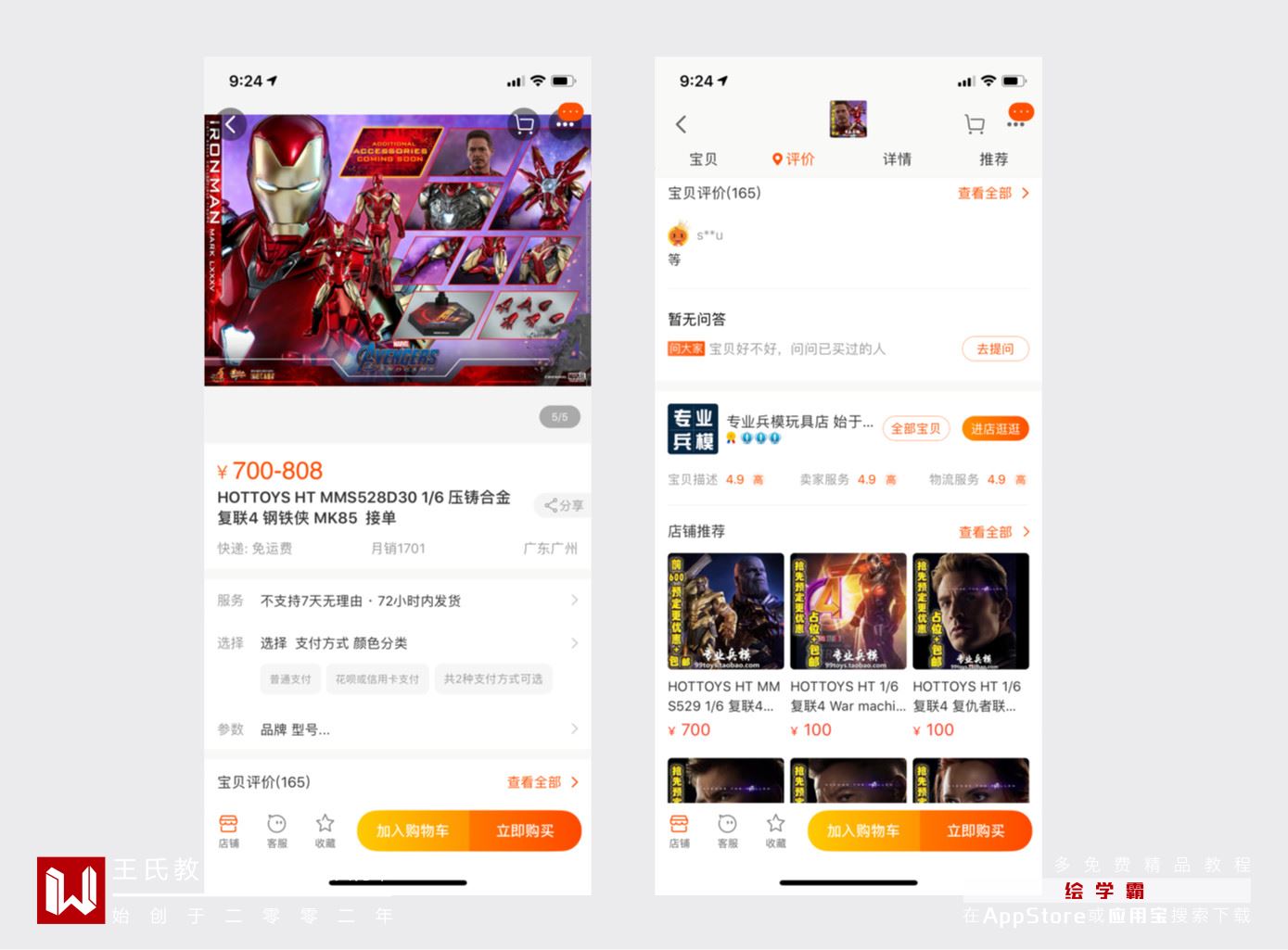Switch to the 宝贝 tab
This screenshot has height=950, width=1288.
pyautogui.click(x=703, y=159)
